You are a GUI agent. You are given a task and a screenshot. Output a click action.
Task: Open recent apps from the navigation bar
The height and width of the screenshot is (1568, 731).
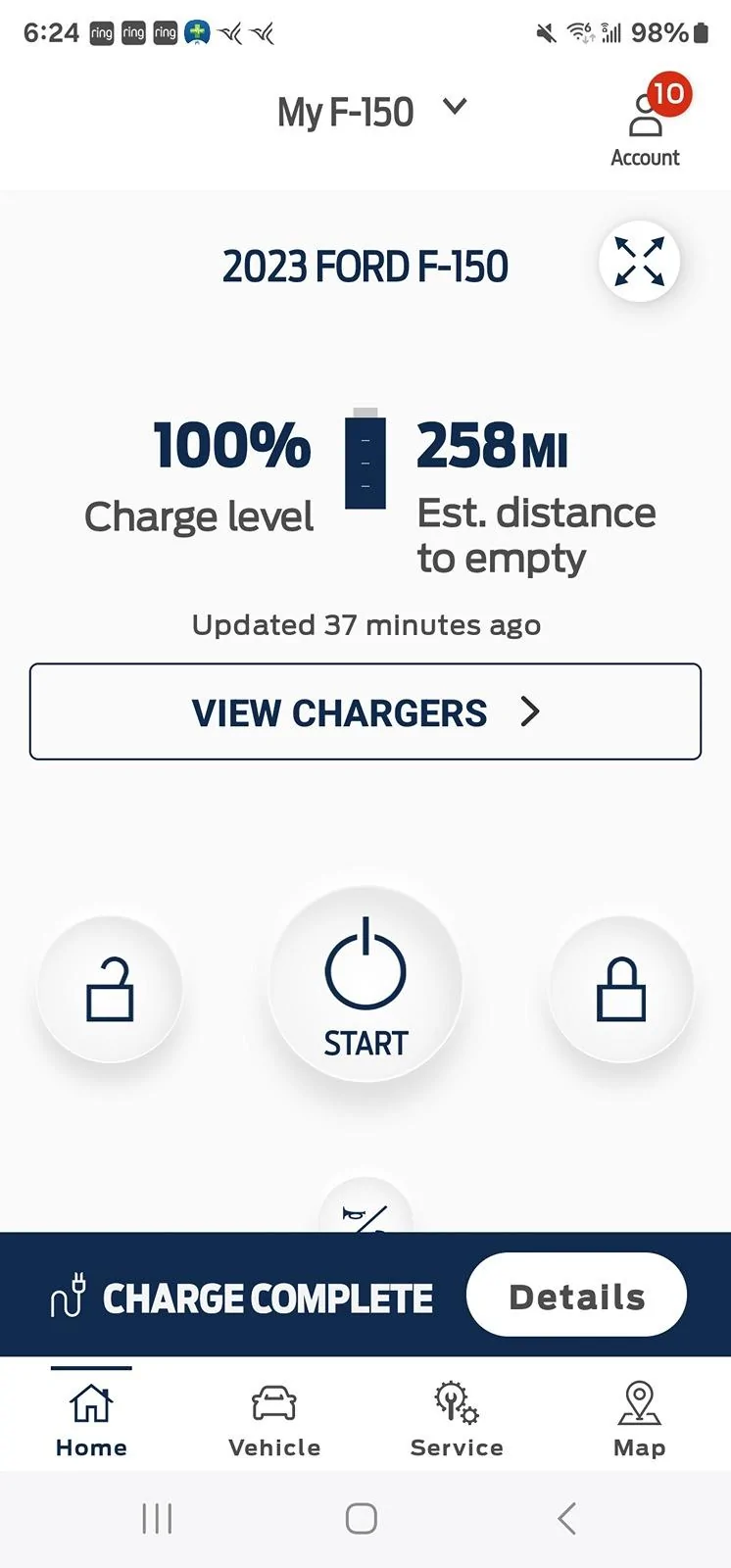pos(157,1518)
